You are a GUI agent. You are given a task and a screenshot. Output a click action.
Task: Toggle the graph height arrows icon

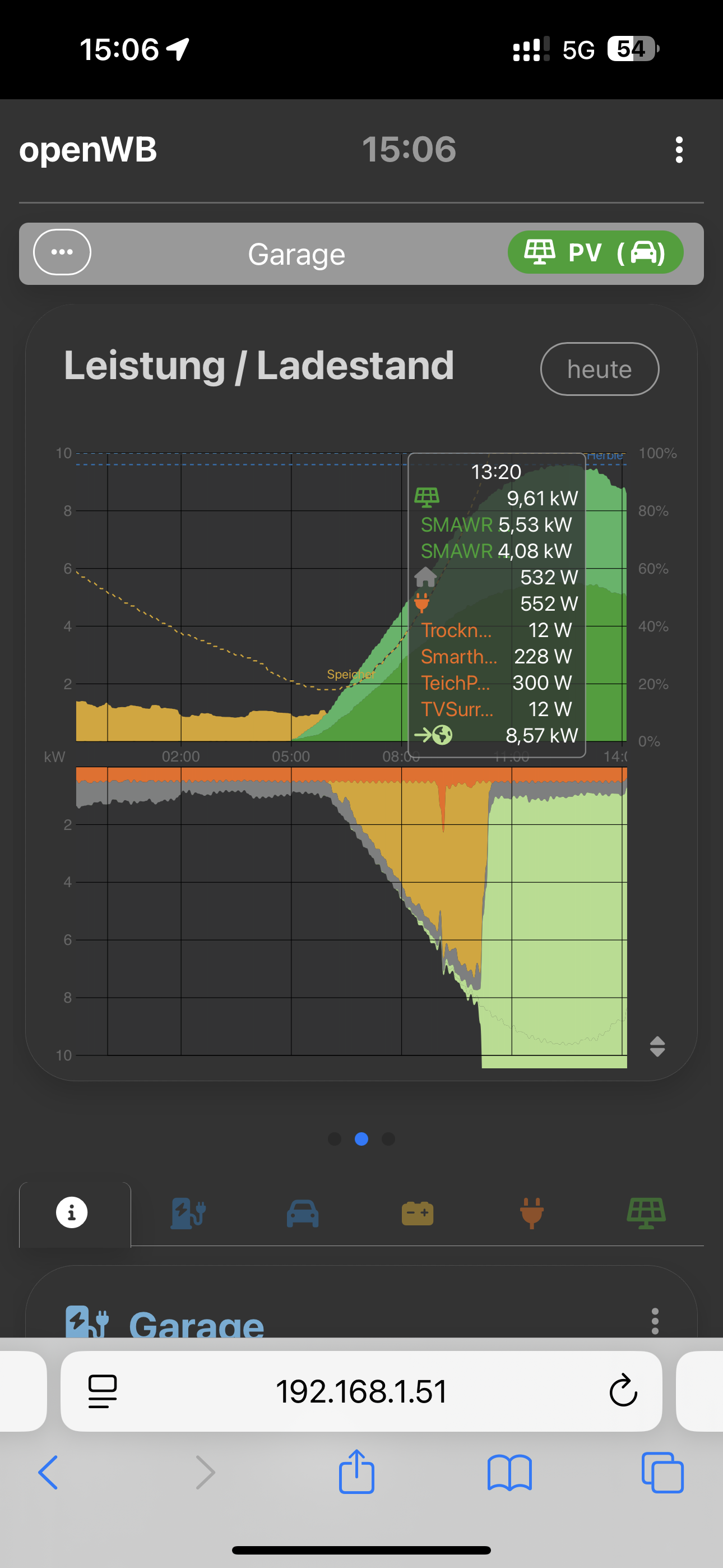(657, 1046)
